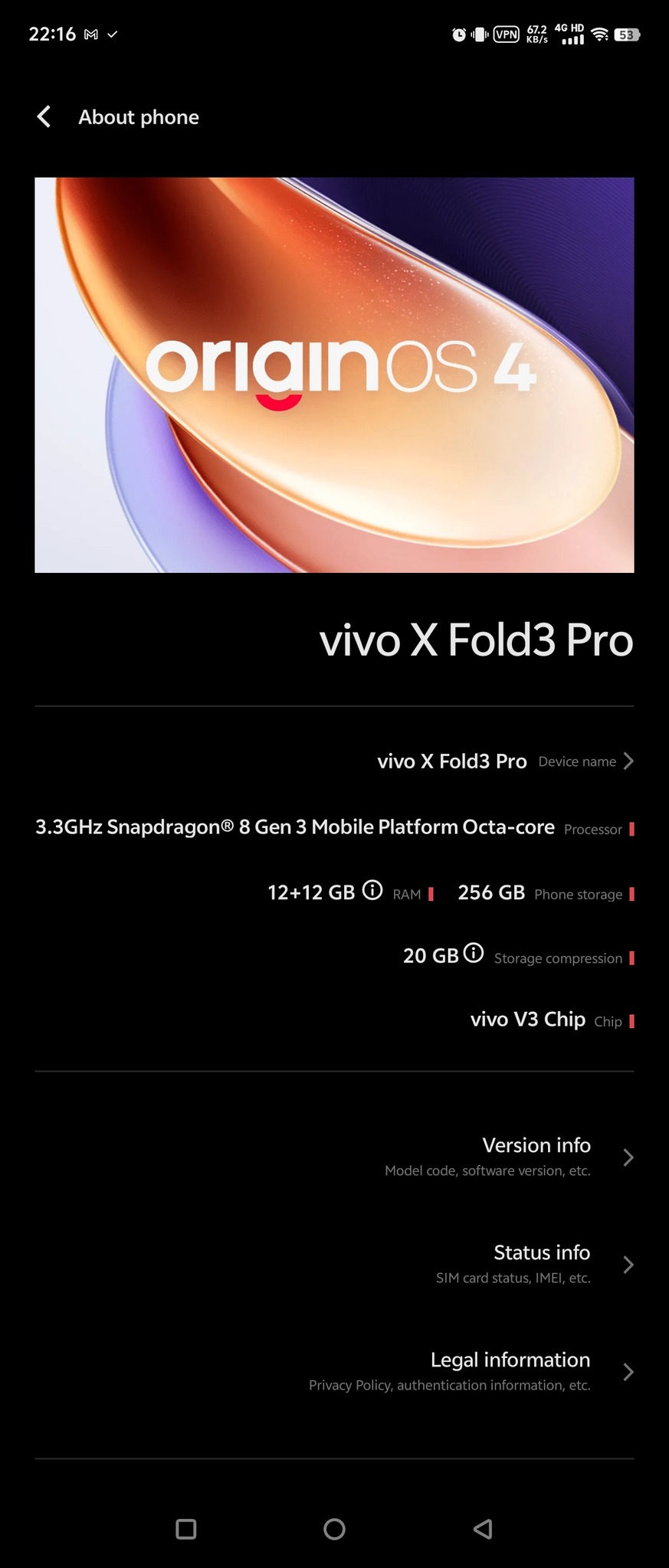Tap the info icon beside 20 GB storage compression

click(x=474, y=953)
